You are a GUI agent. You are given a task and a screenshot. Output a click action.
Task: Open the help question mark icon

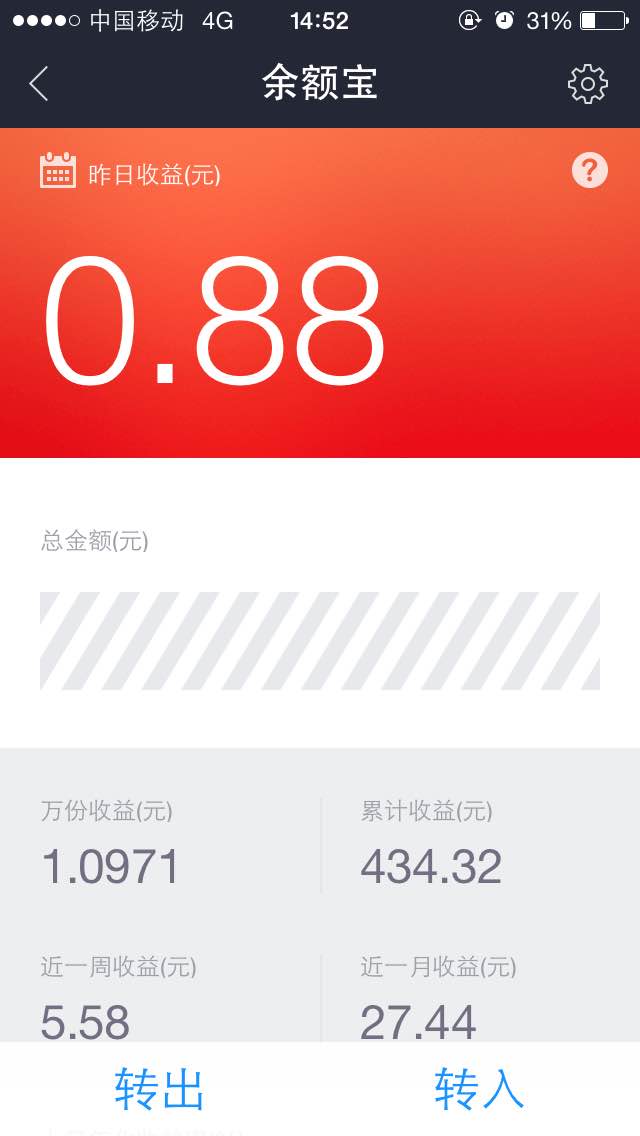tap(589, 171)
